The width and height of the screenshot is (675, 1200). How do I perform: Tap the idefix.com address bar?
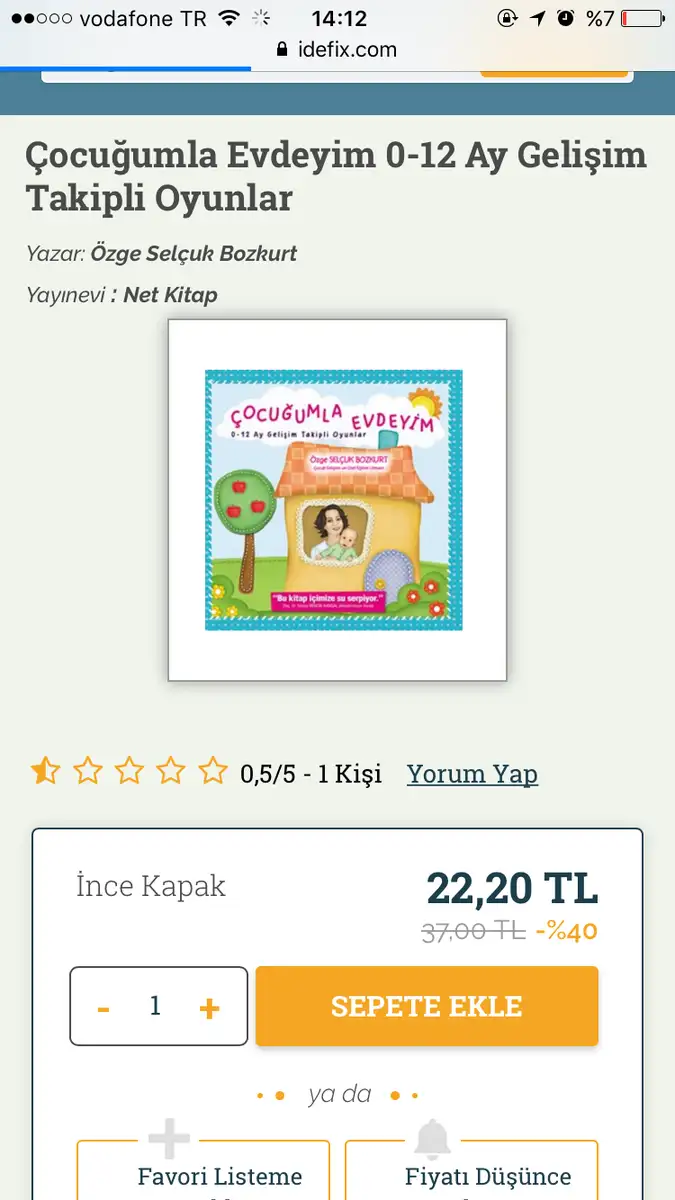coord(337,49)
